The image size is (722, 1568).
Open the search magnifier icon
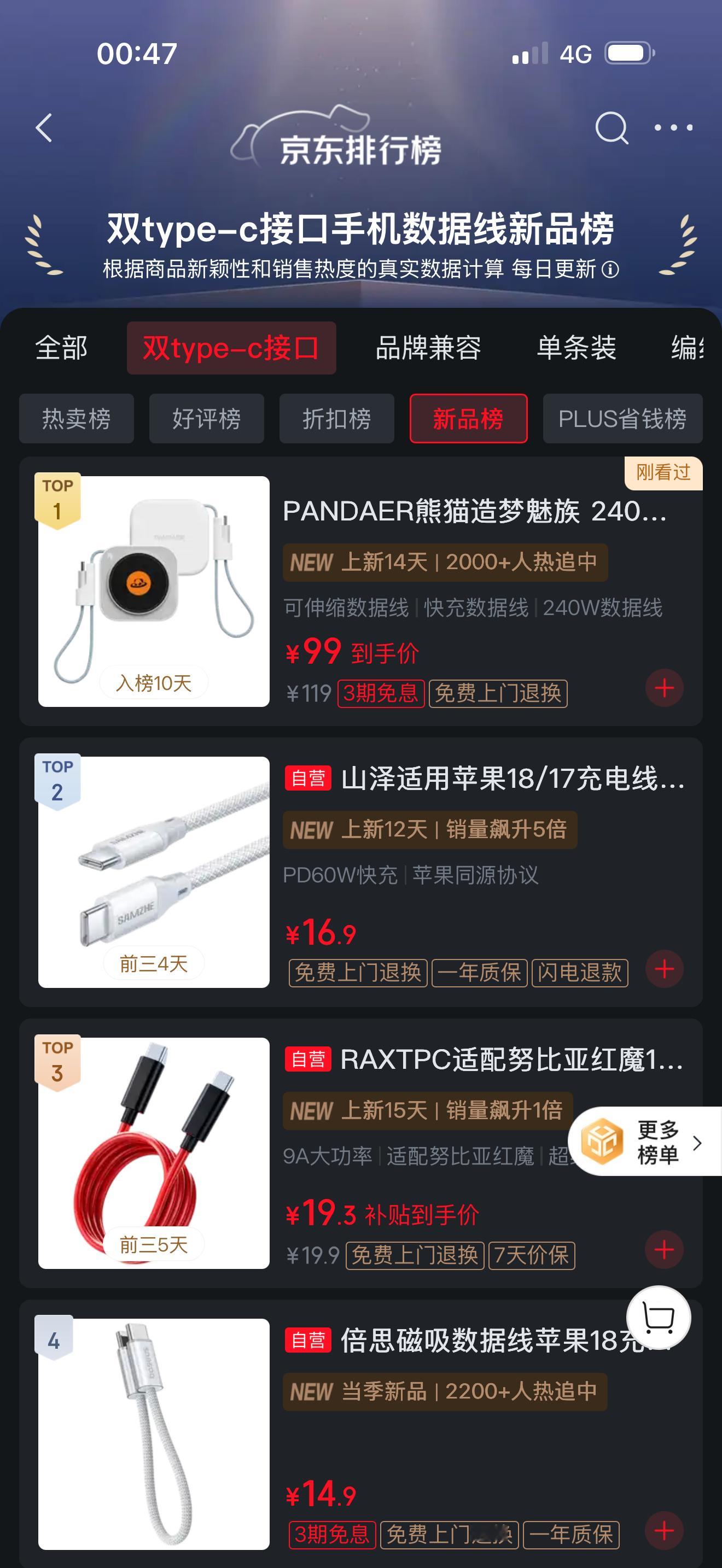click(x=611, y=128)
